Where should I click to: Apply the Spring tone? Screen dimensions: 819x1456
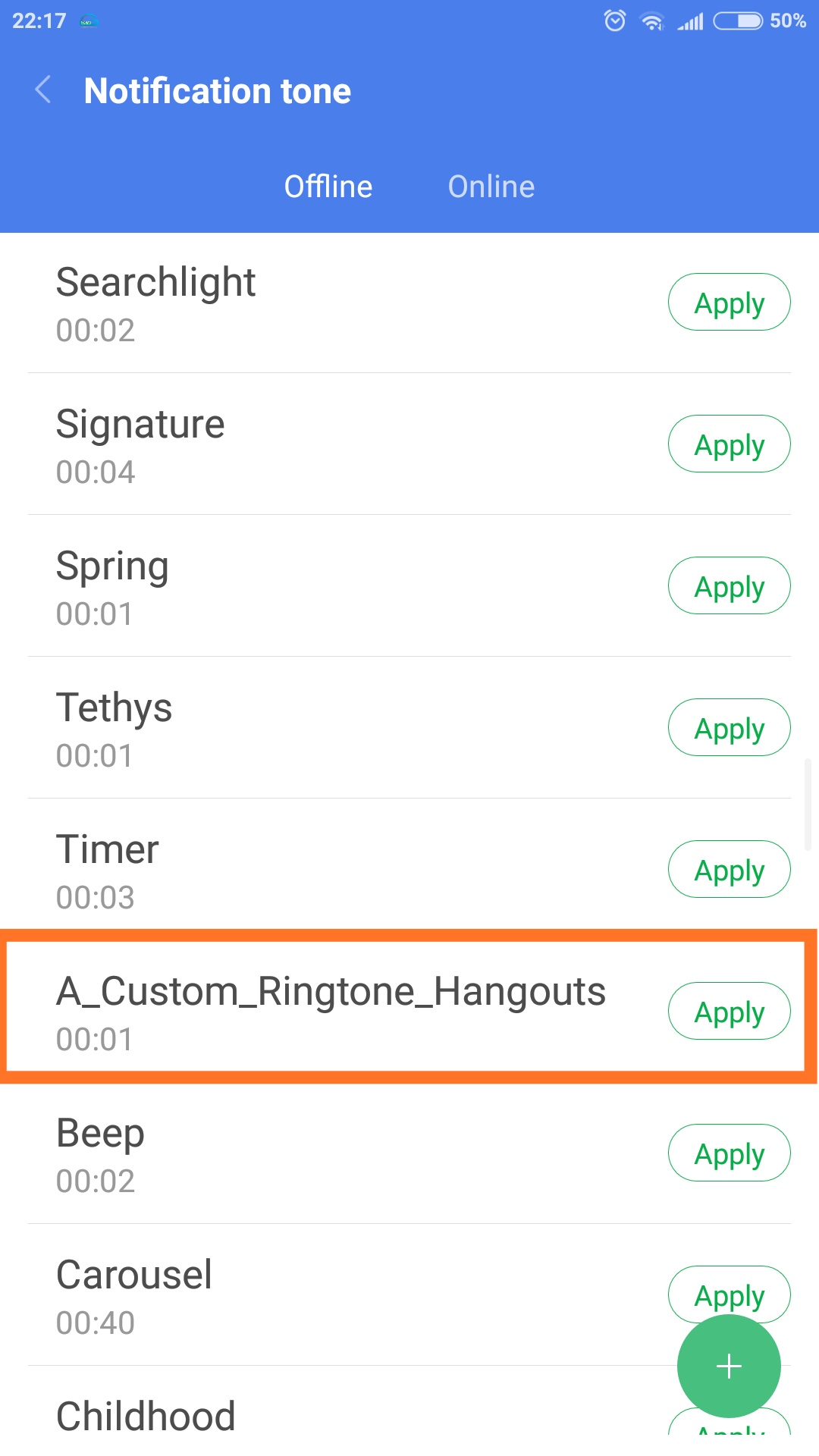(x=729, y=585)
